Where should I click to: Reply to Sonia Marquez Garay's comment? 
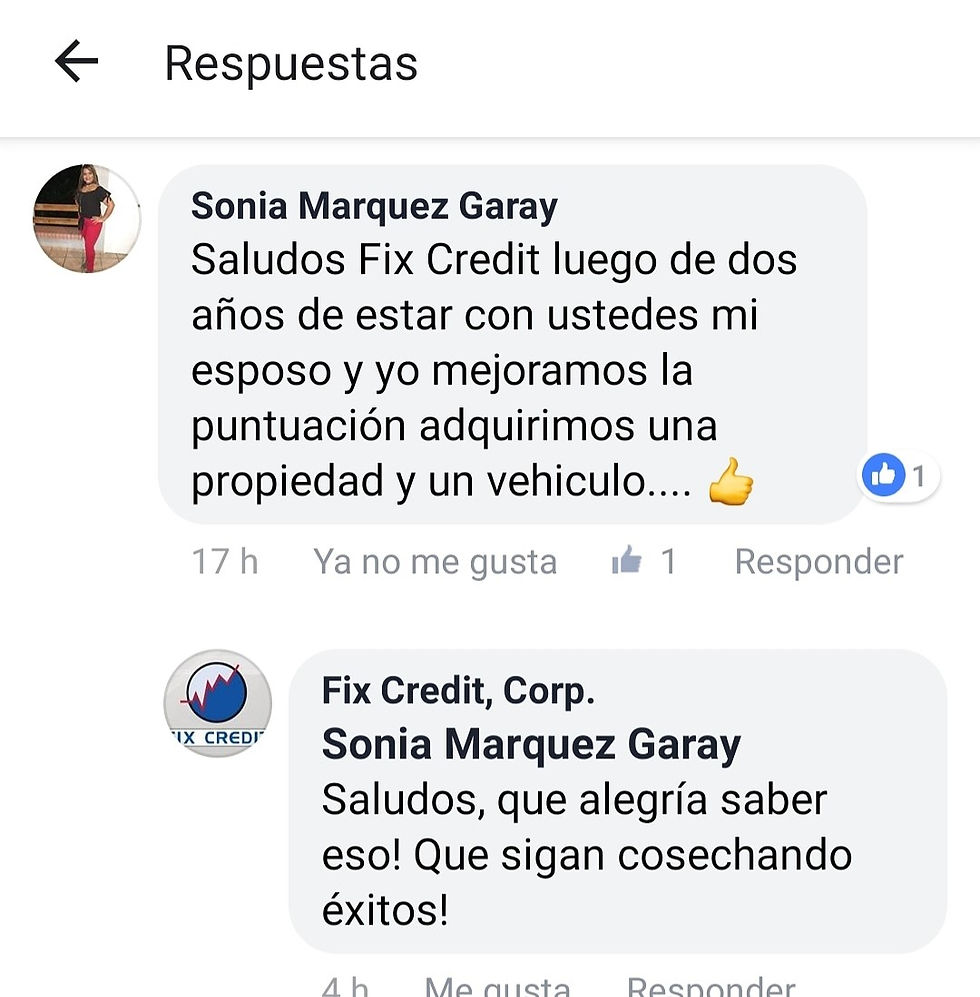(818, 562)
